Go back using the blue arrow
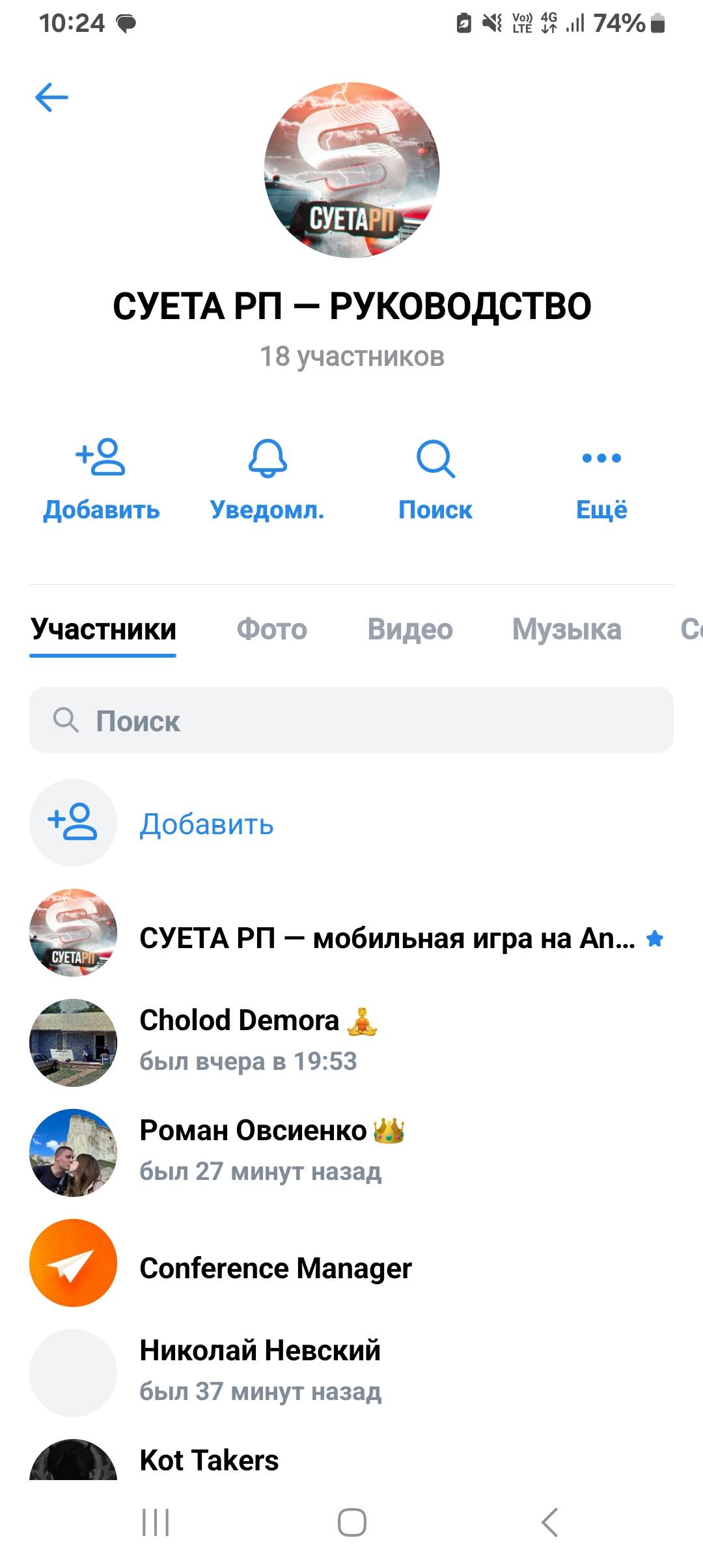 (x=51, y=98)
